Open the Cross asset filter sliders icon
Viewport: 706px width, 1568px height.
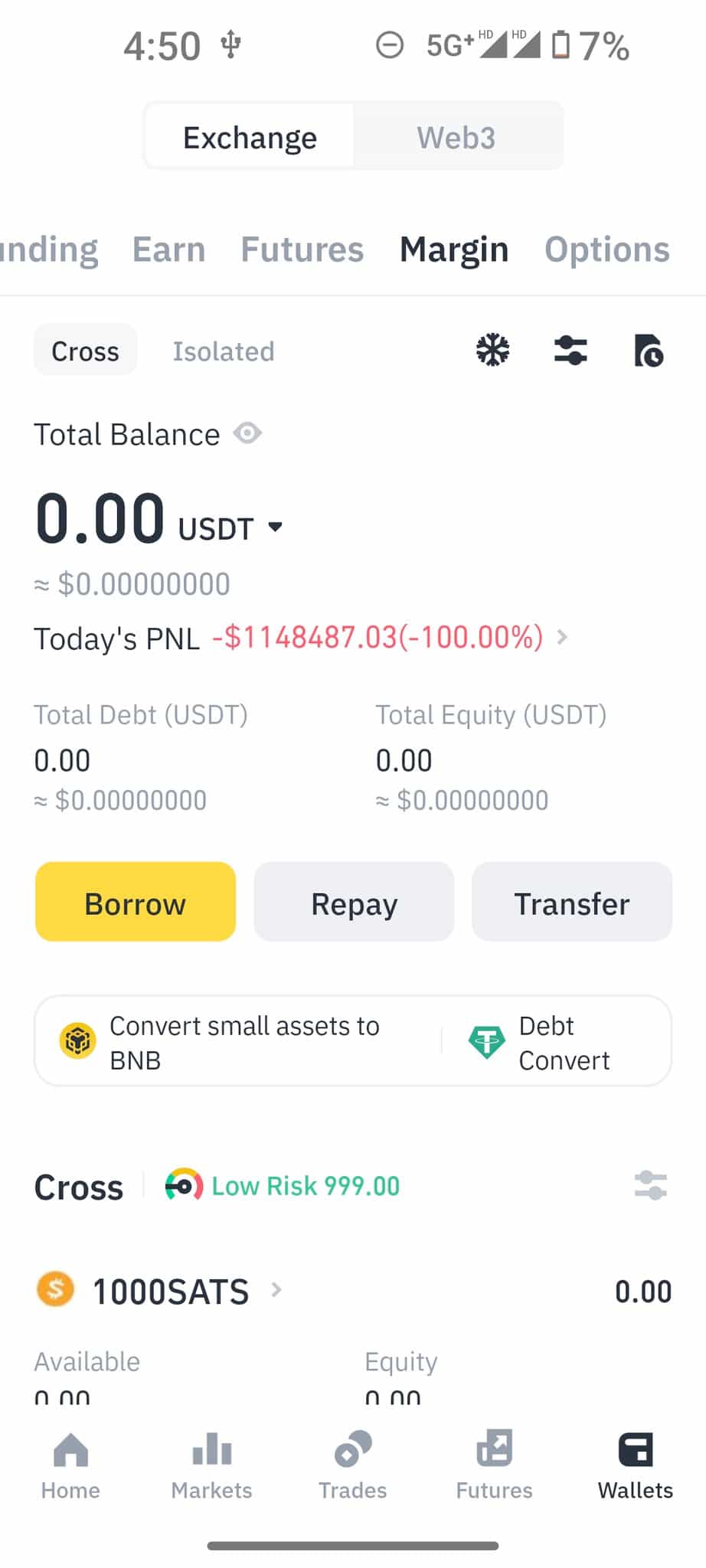pyautogui.click(x=652, y=1185)
